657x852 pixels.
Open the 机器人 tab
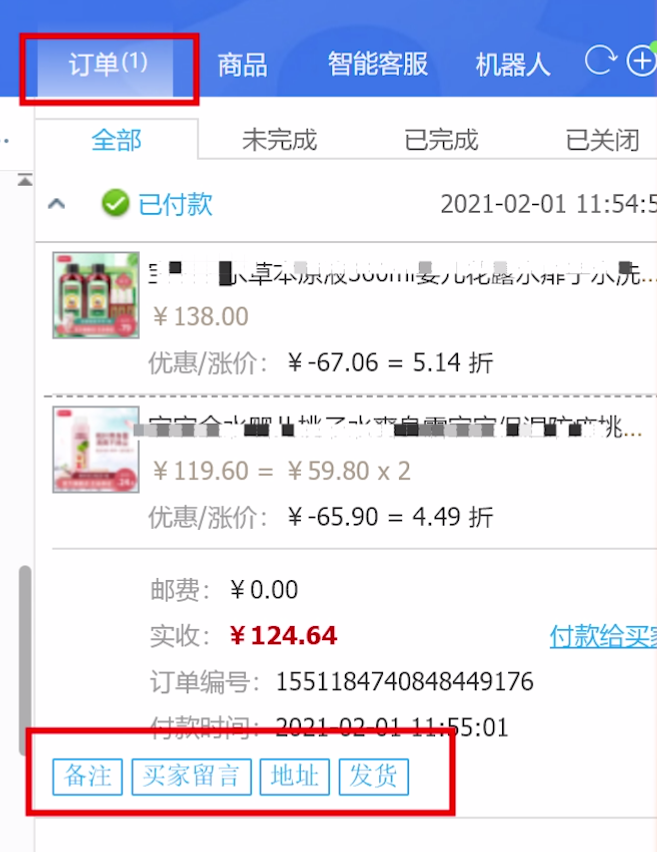[512, 66]
